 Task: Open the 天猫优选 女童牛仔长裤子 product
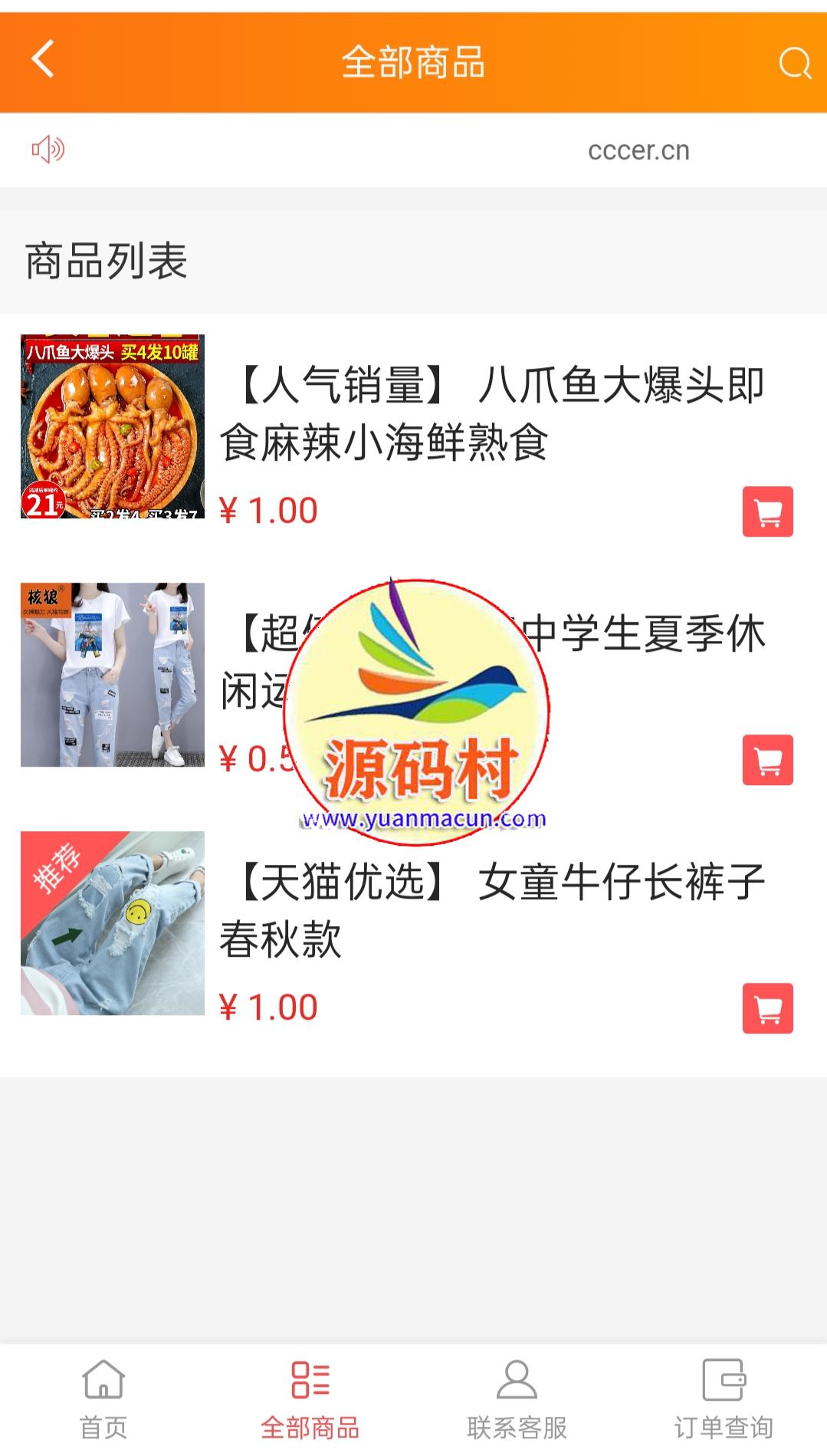click(x=491, y=910)
